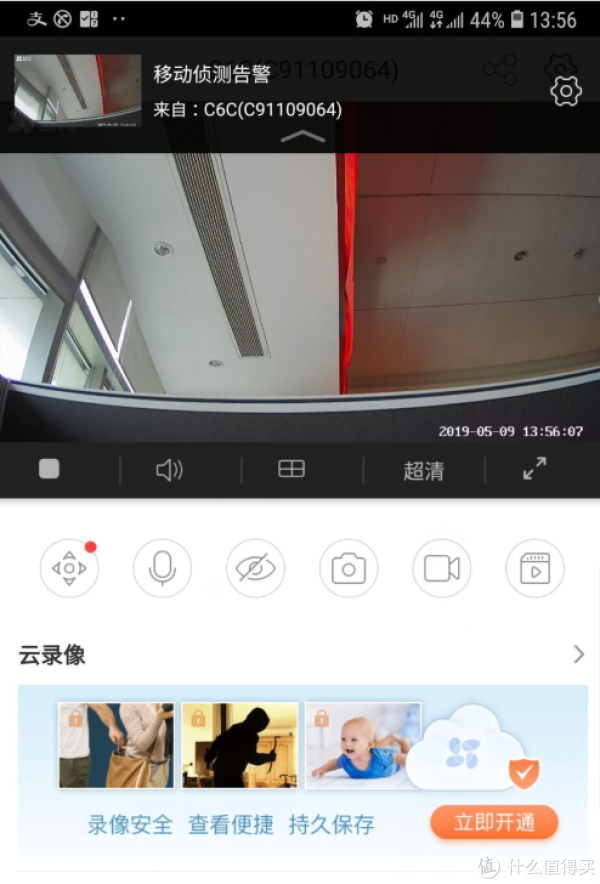The width and height of the screenshot is (600, 884).
Task: Open the 云录像 cloud recording section
Action: [300, 655]
